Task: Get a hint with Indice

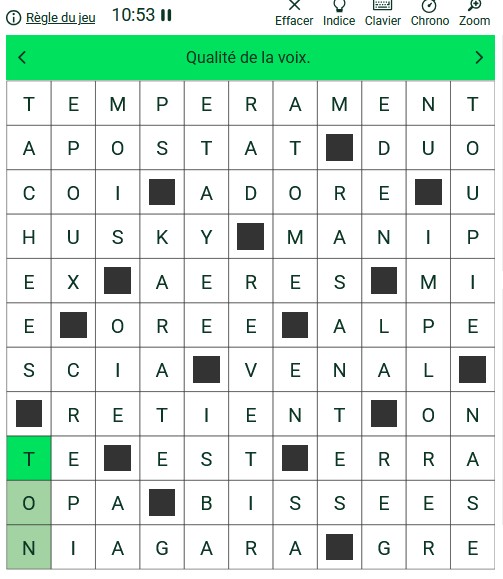Action: (x=339, y=14)
